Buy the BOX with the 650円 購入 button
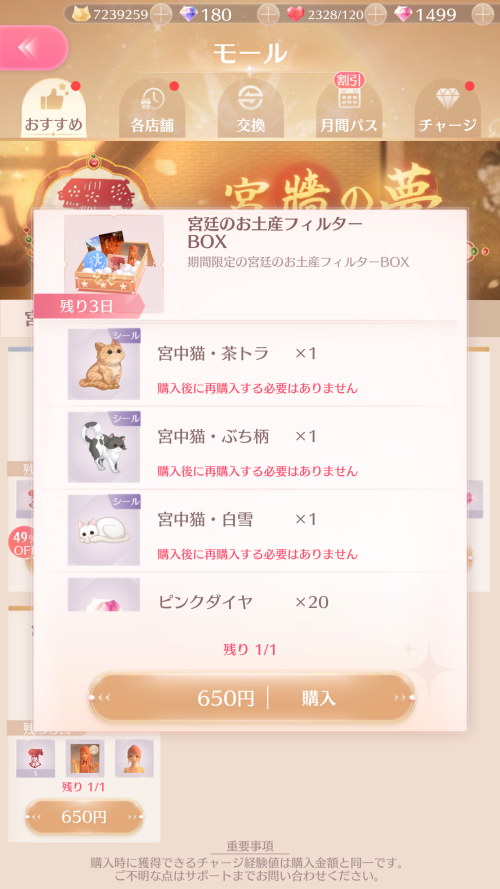 click(252, 698)
